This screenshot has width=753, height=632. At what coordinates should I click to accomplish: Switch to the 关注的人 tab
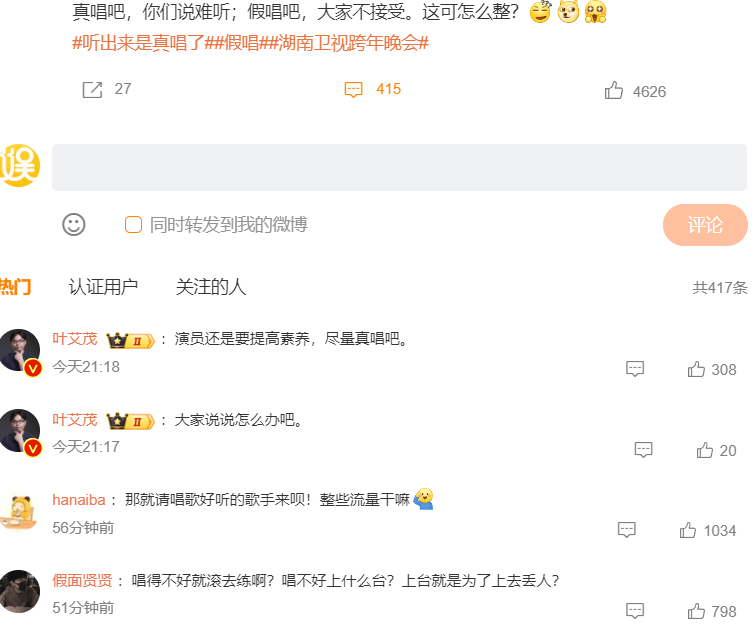tap(211, 288)
